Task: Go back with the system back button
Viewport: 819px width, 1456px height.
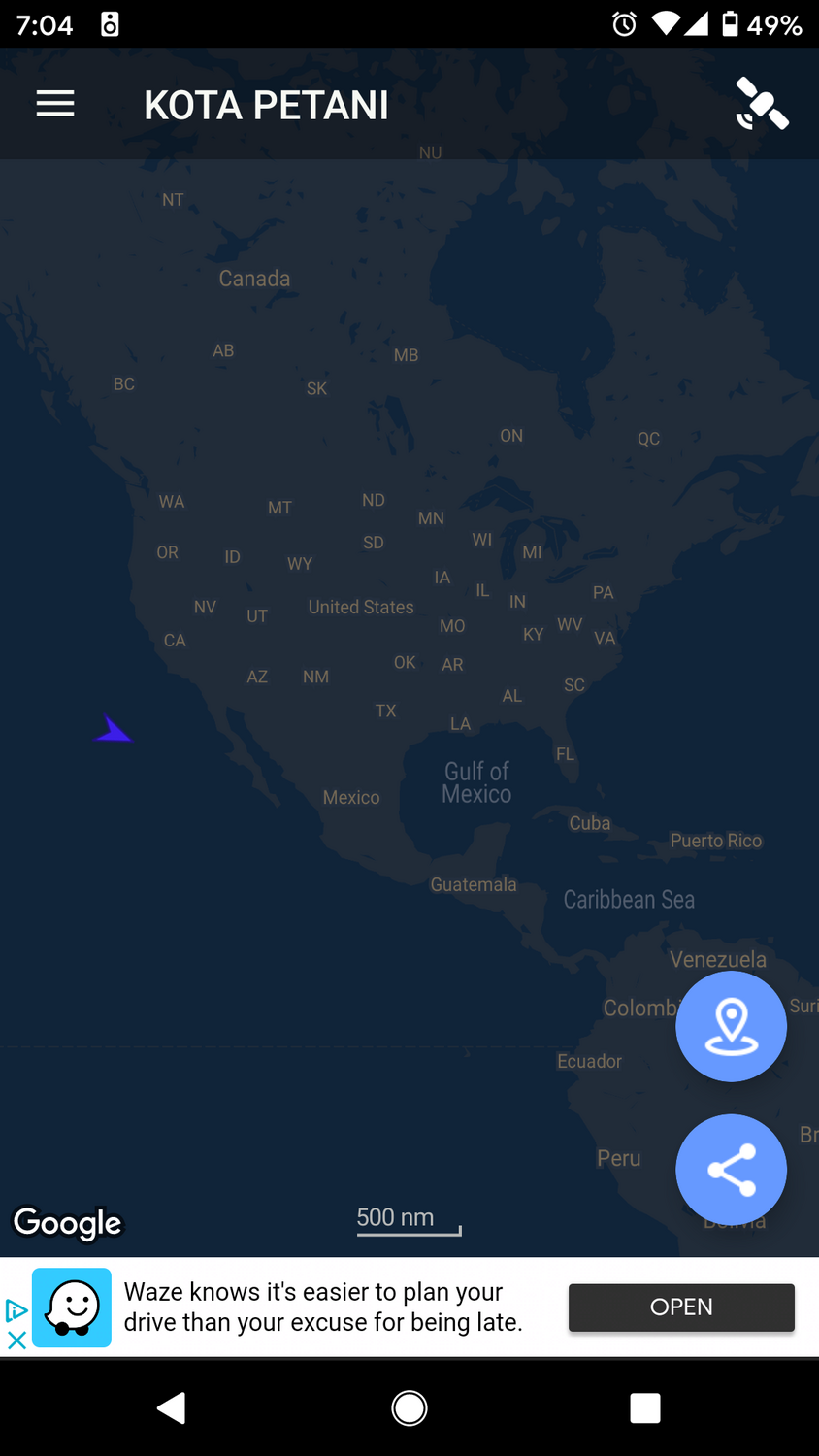Action: (x=172, y=1407)
